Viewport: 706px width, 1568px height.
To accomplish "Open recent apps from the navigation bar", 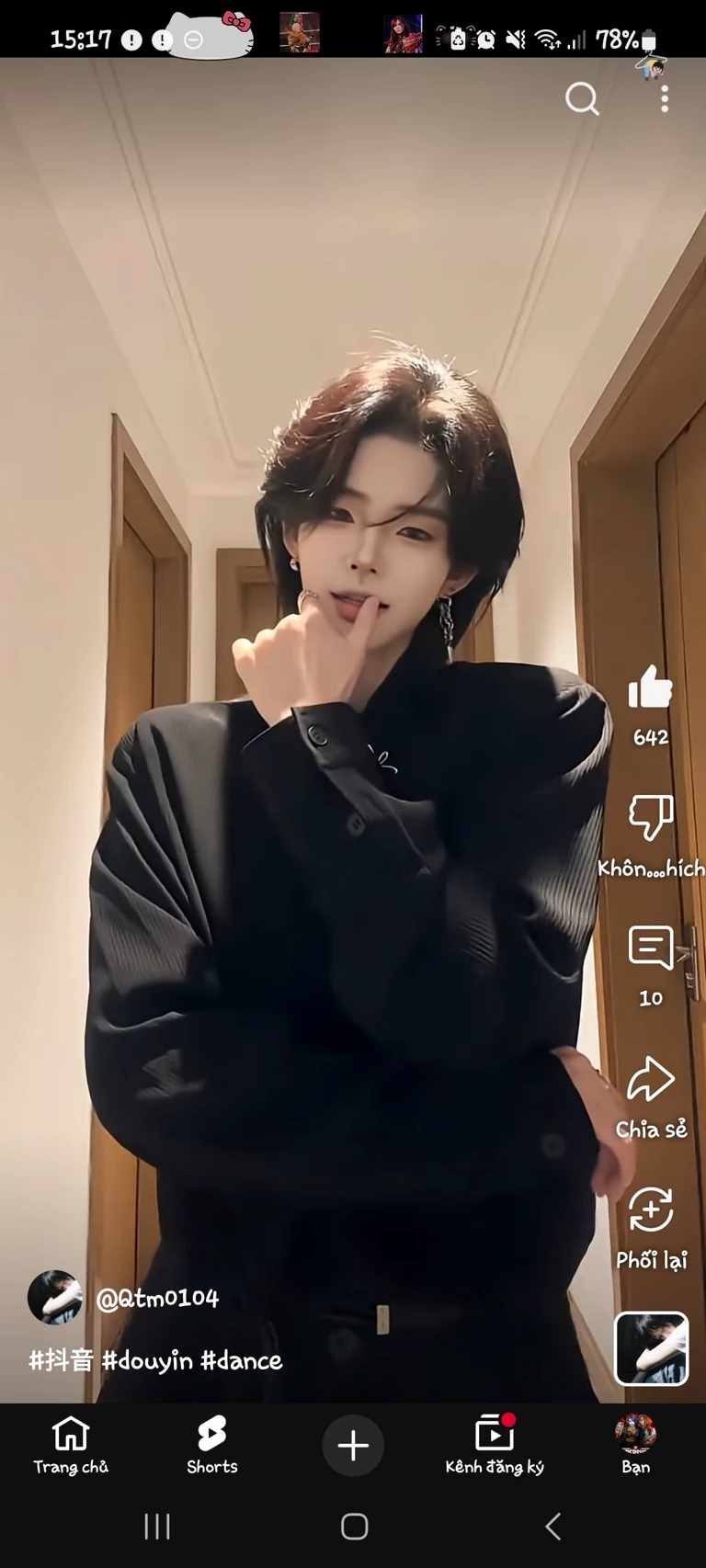I will click(157, 1527).
